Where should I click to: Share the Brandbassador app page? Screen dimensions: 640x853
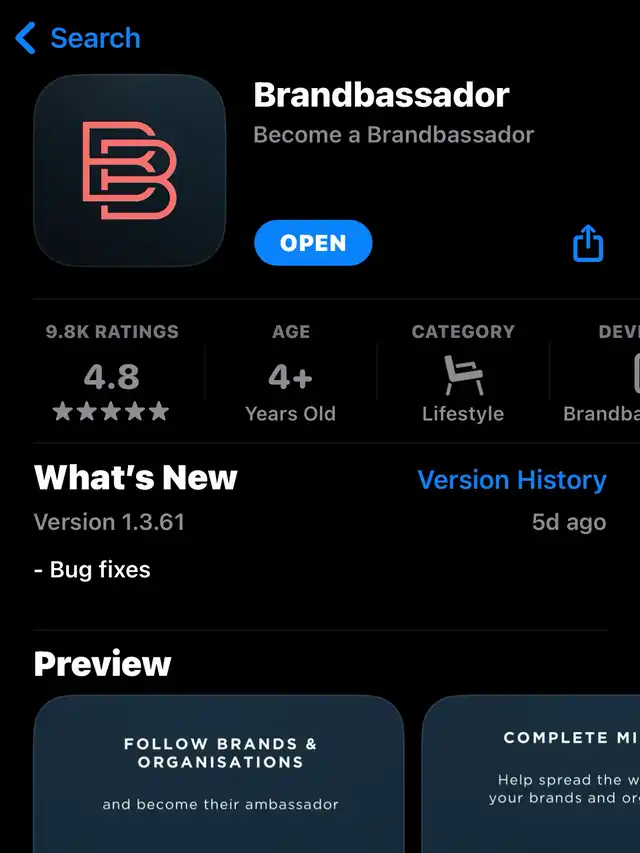[588, 243]
